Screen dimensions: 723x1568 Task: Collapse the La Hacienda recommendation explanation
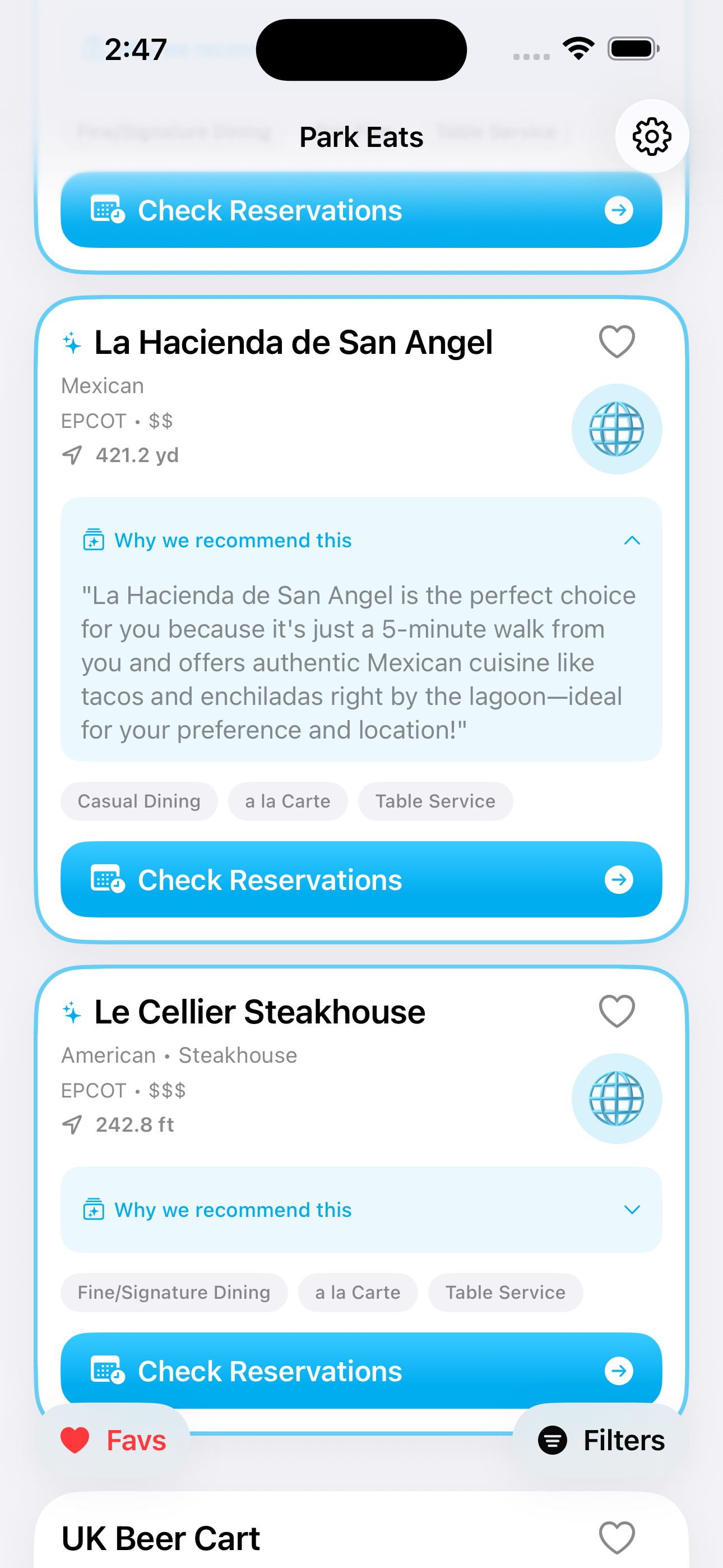point(632,540)
